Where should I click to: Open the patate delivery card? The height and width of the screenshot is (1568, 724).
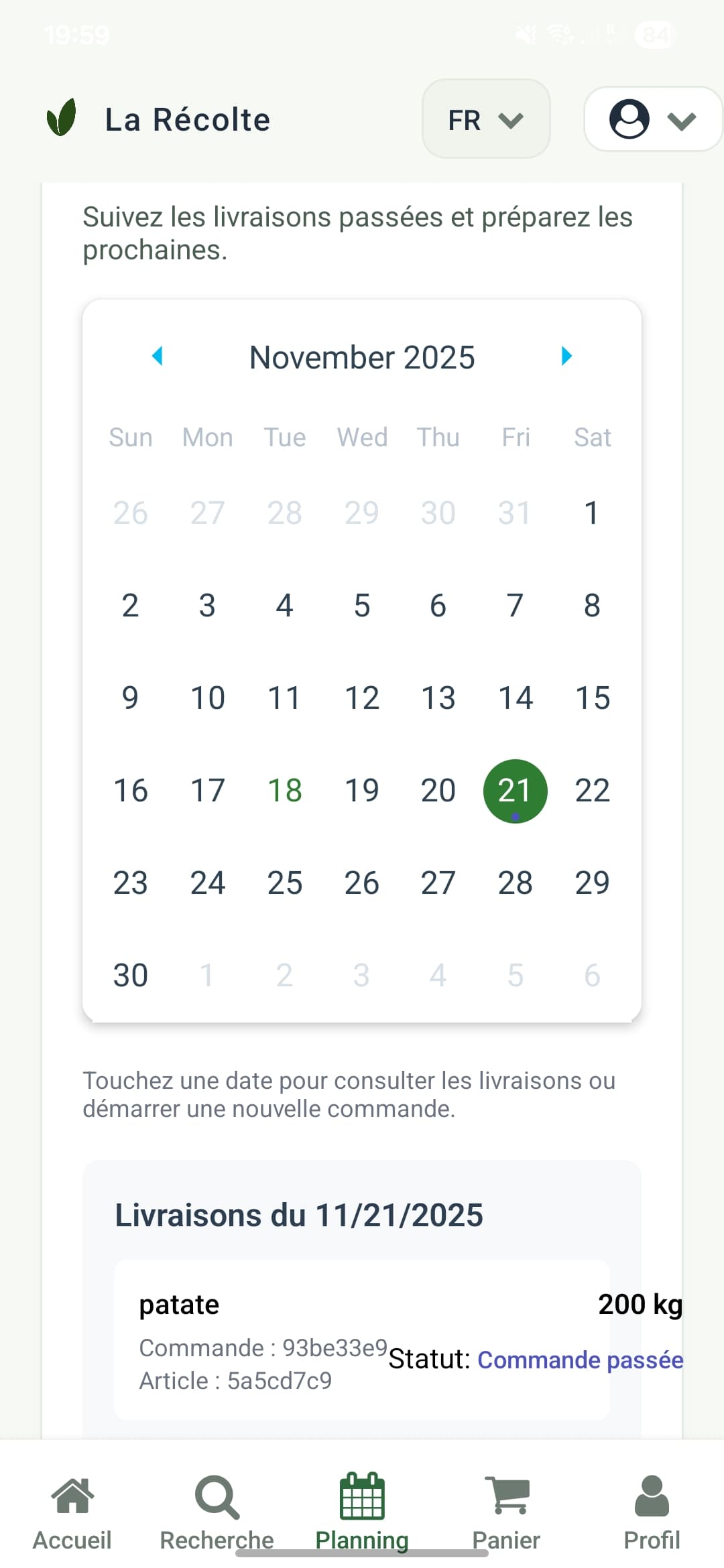click(362, 1339)
